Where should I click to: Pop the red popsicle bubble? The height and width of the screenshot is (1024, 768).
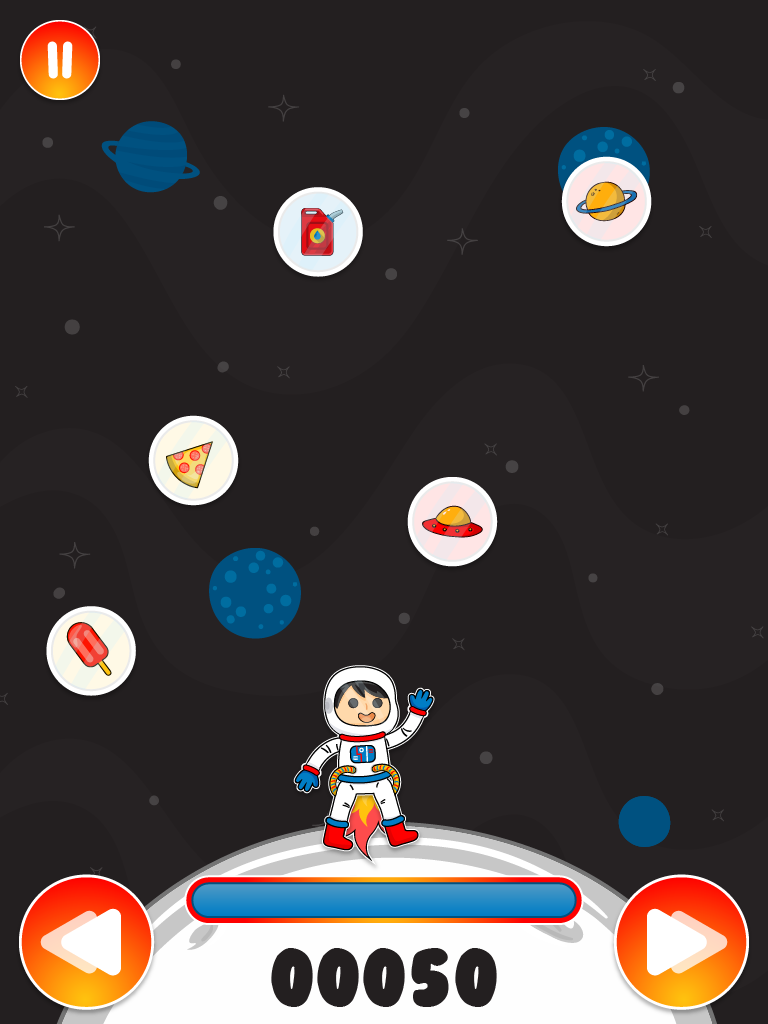[x=90, y=650]
